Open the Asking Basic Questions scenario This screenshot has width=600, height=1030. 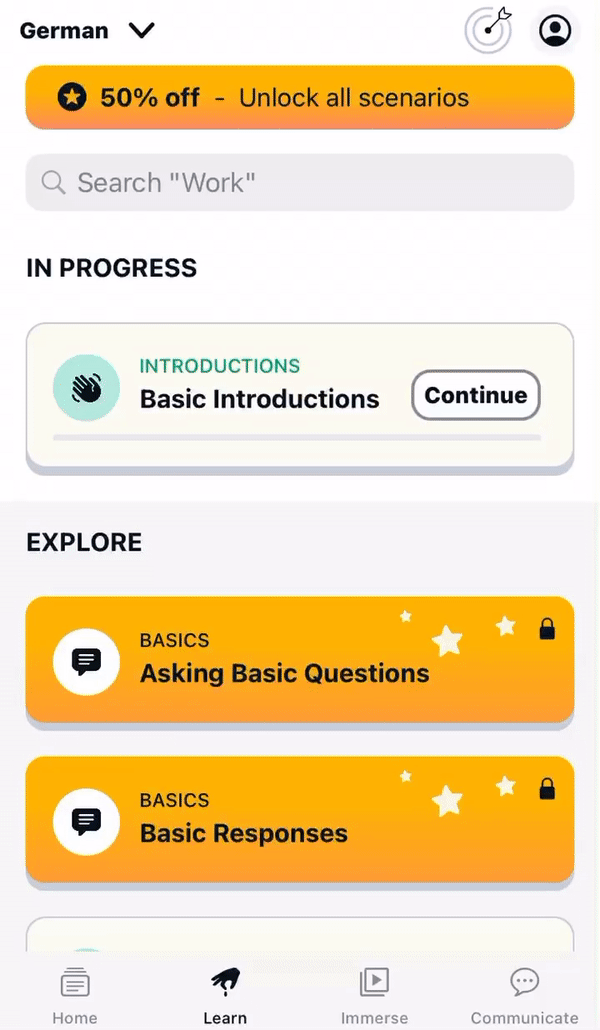(300, 660)
